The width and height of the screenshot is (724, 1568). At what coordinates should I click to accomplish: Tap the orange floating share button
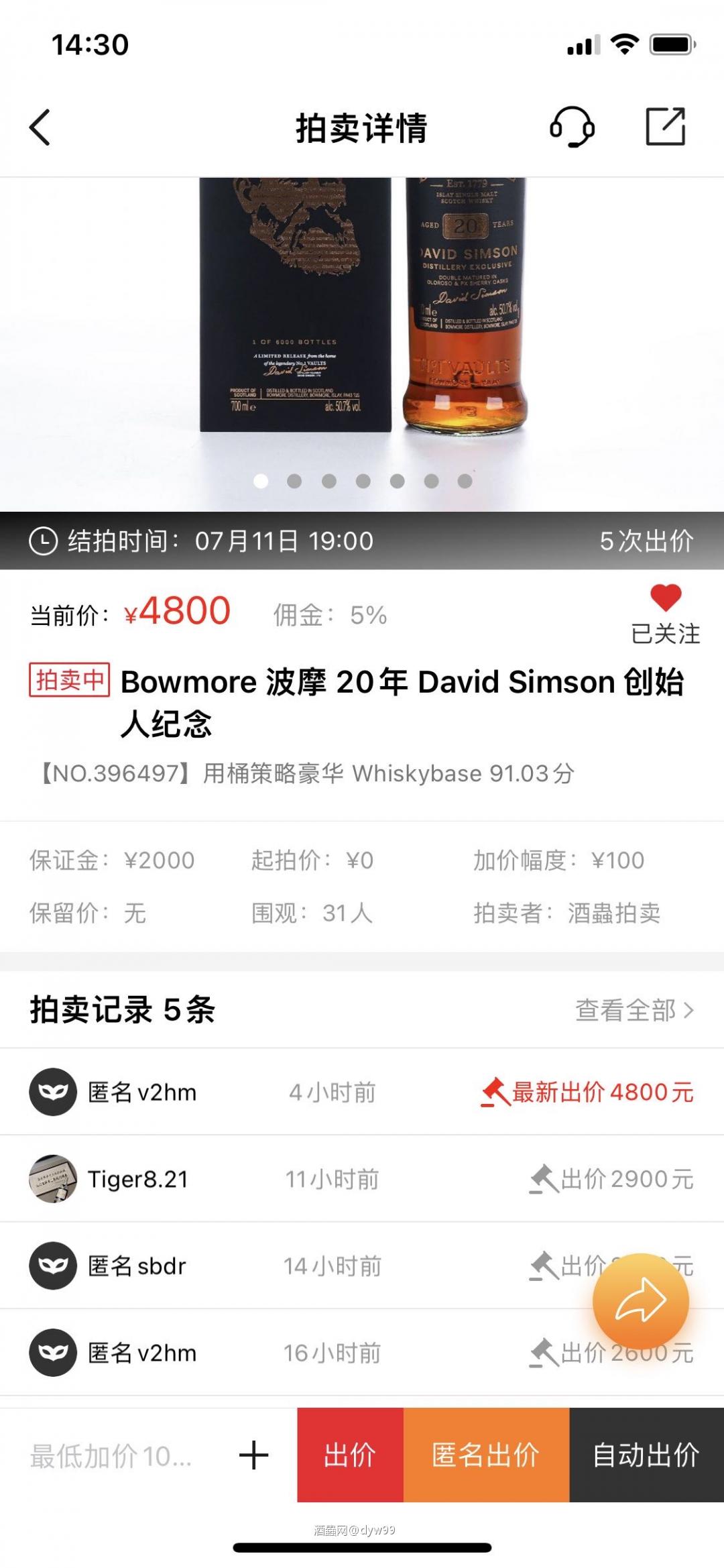640,1301
